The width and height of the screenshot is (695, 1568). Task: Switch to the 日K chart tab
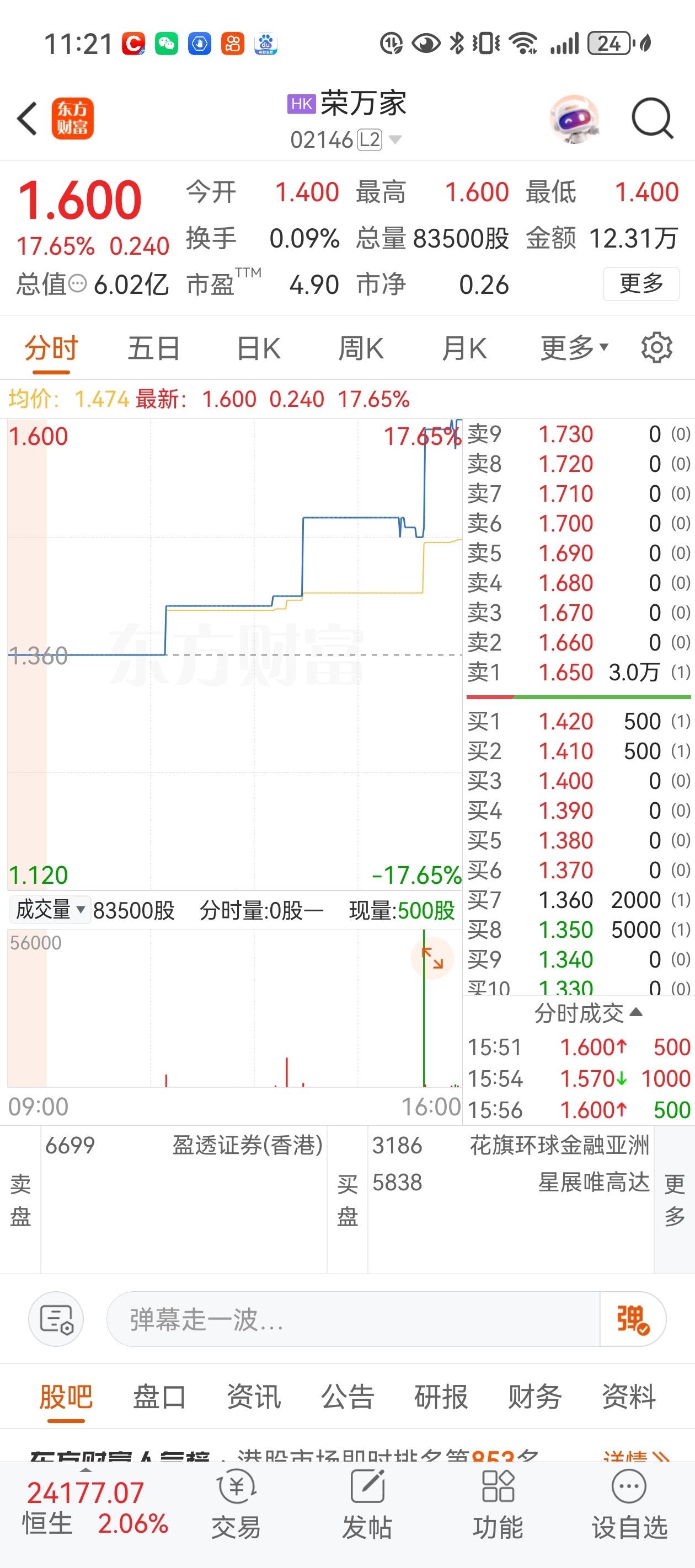258,348
